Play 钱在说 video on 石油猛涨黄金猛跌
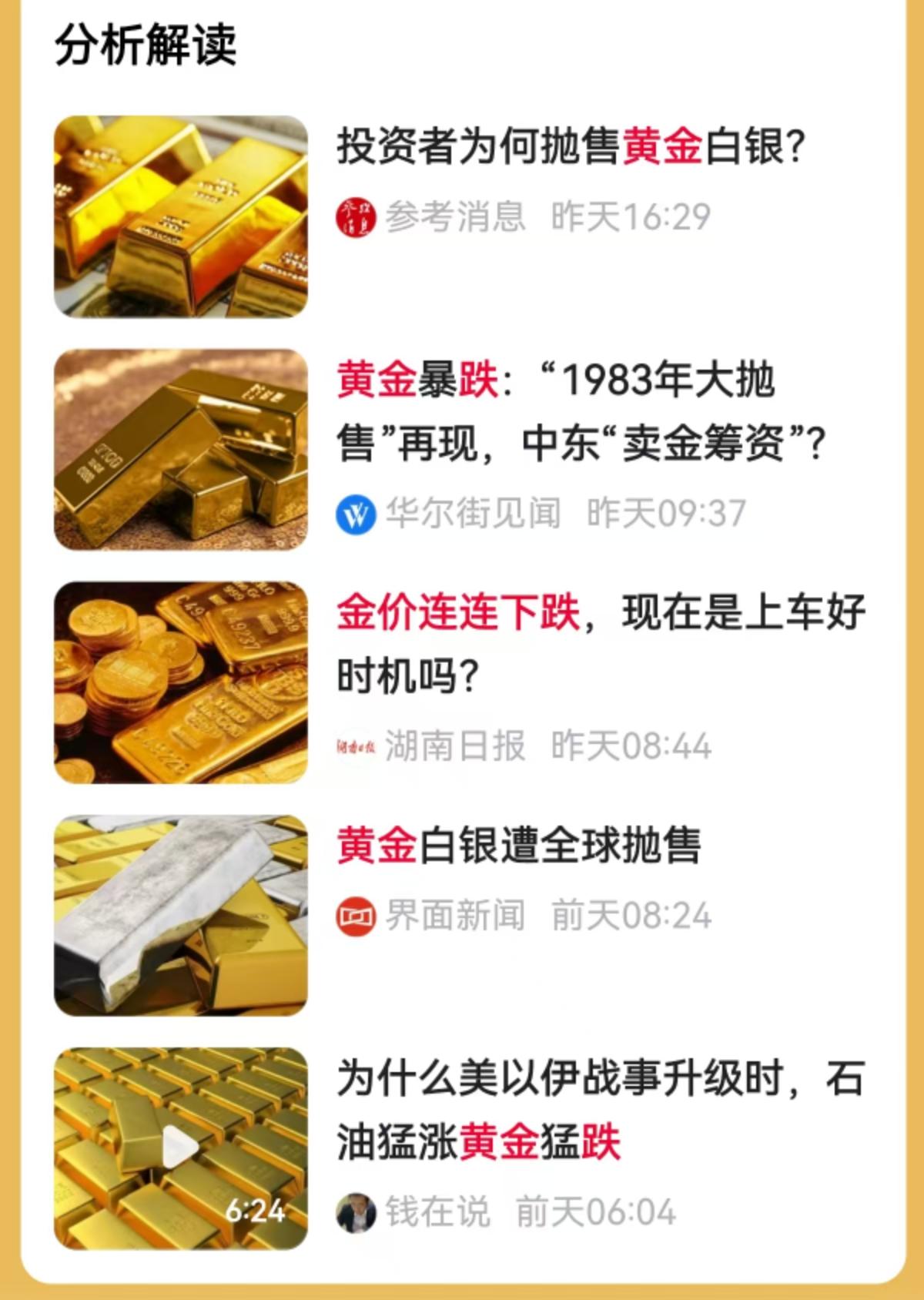Image resolution: width=924 pixels, height=1300 pixels. [x=180, y=1148]
